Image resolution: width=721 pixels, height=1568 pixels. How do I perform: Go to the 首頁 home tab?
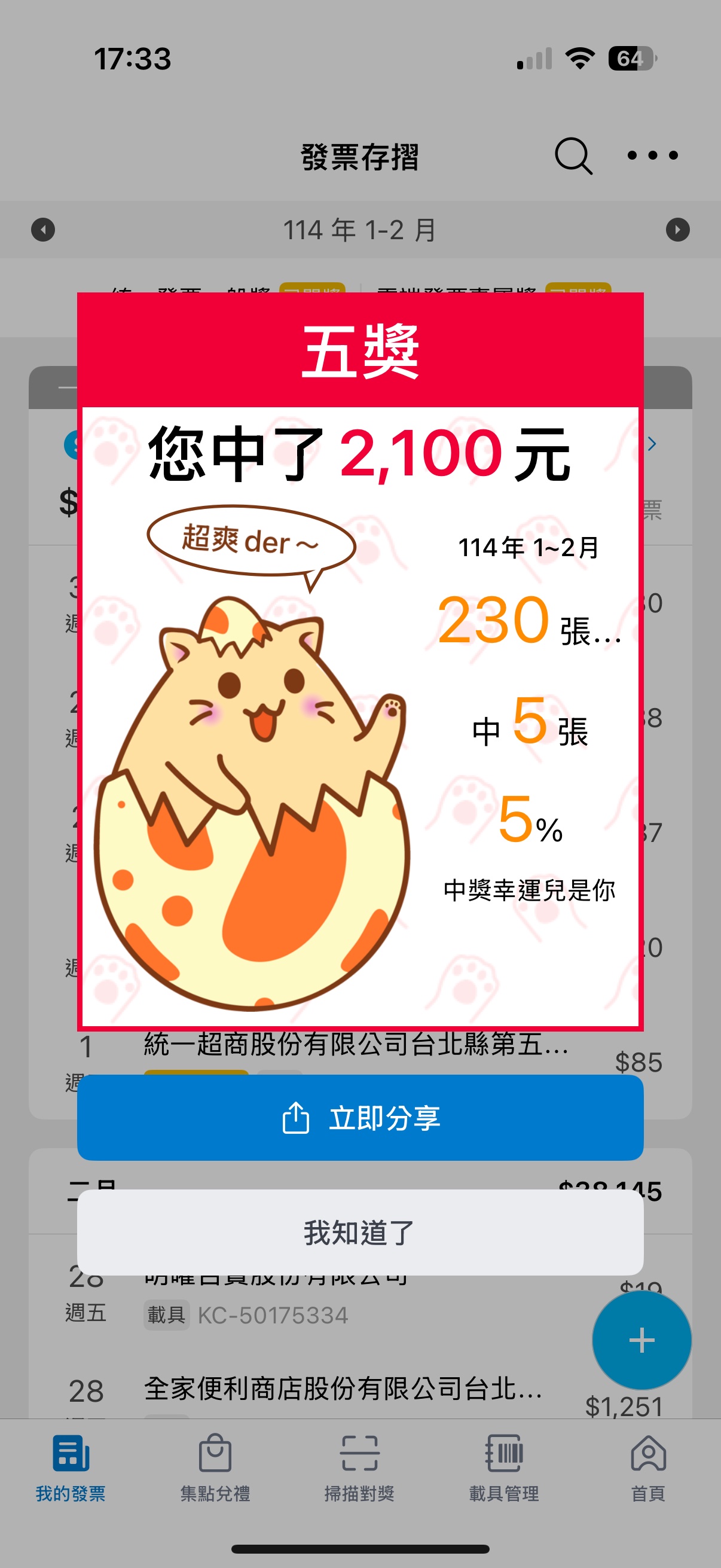coord(648,1468)
